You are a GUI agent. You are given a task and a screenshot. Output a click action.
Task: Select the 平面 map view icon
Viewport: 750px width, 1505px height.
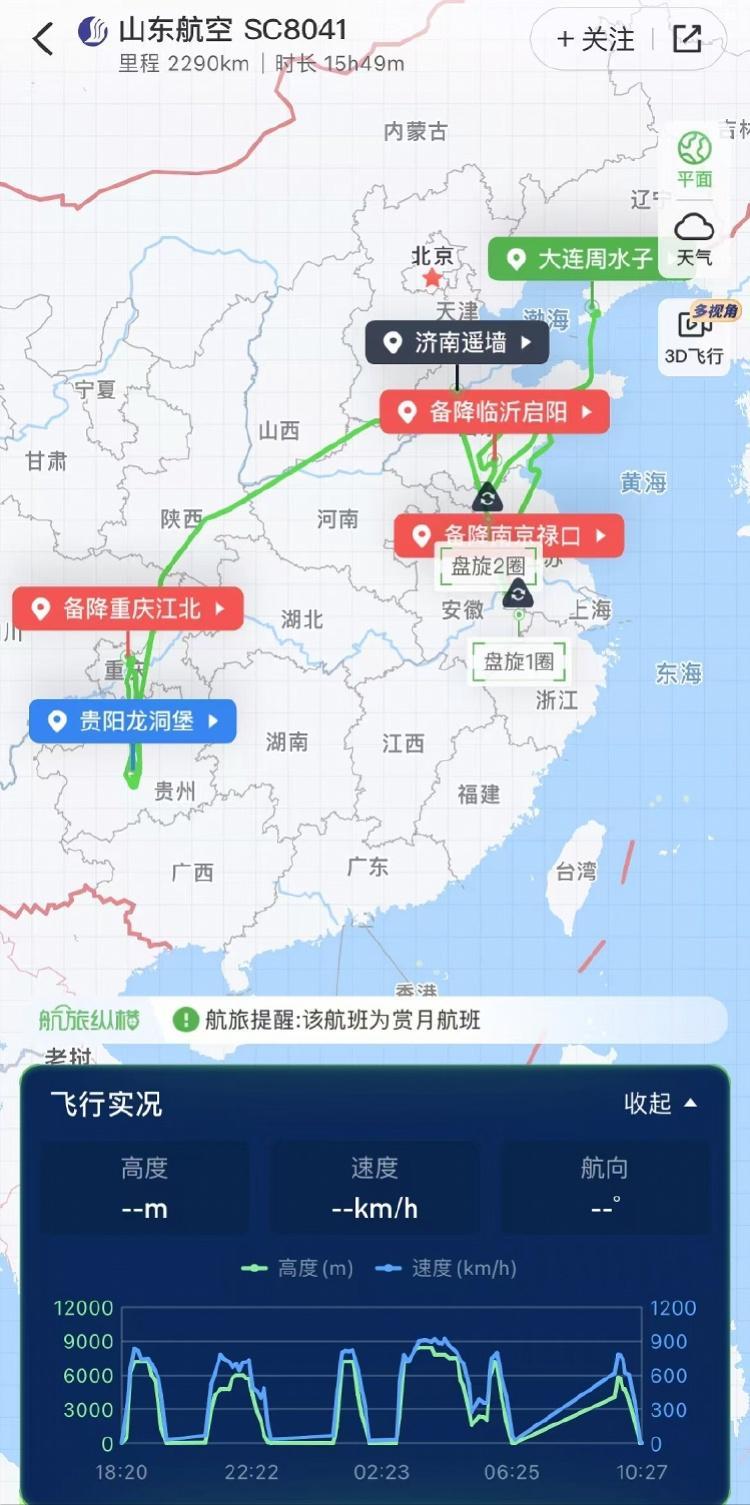[696, 157]
